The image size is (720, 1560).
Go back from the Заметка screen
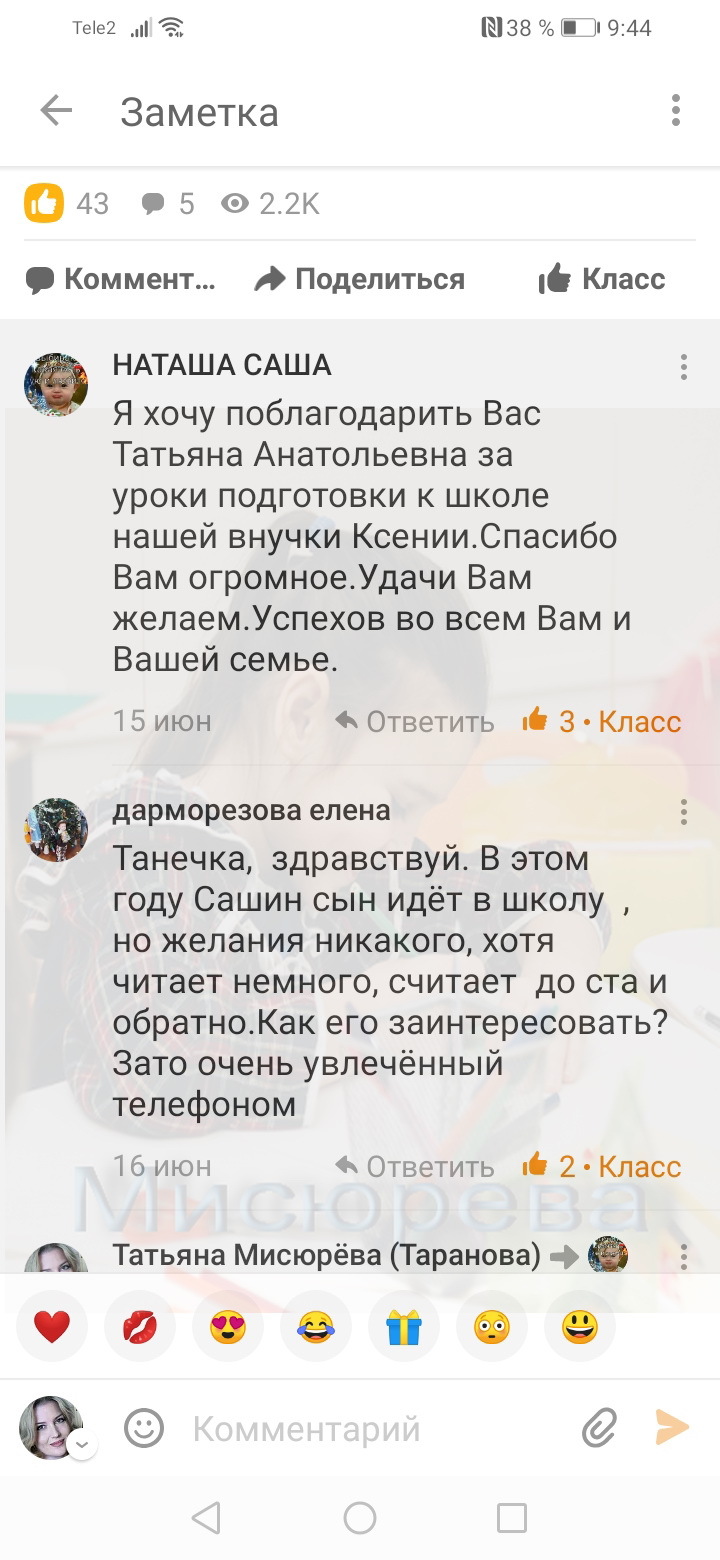click(x=56, y=111)
